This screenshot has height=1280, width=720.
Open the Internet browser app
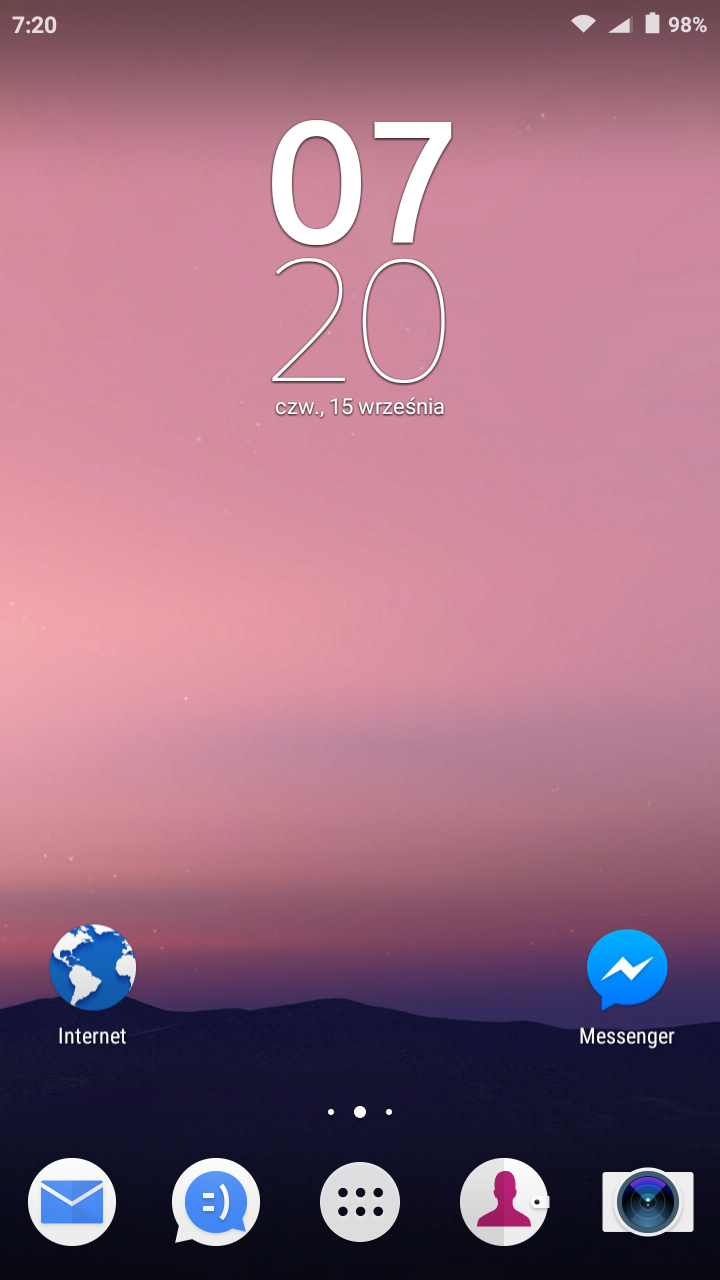92,968
